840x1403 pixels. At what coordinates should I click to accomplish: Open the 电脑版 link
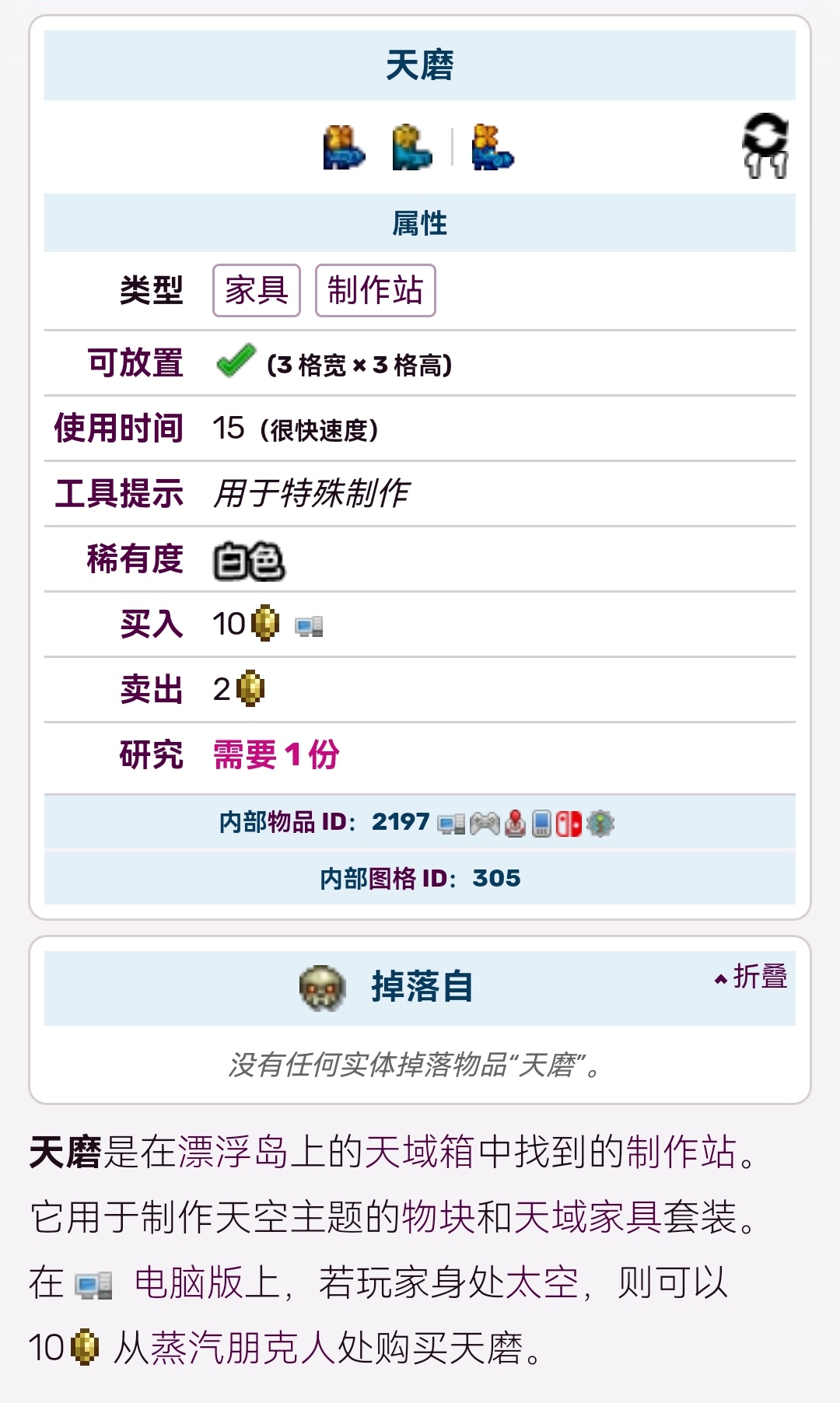tap(188, 1282)
